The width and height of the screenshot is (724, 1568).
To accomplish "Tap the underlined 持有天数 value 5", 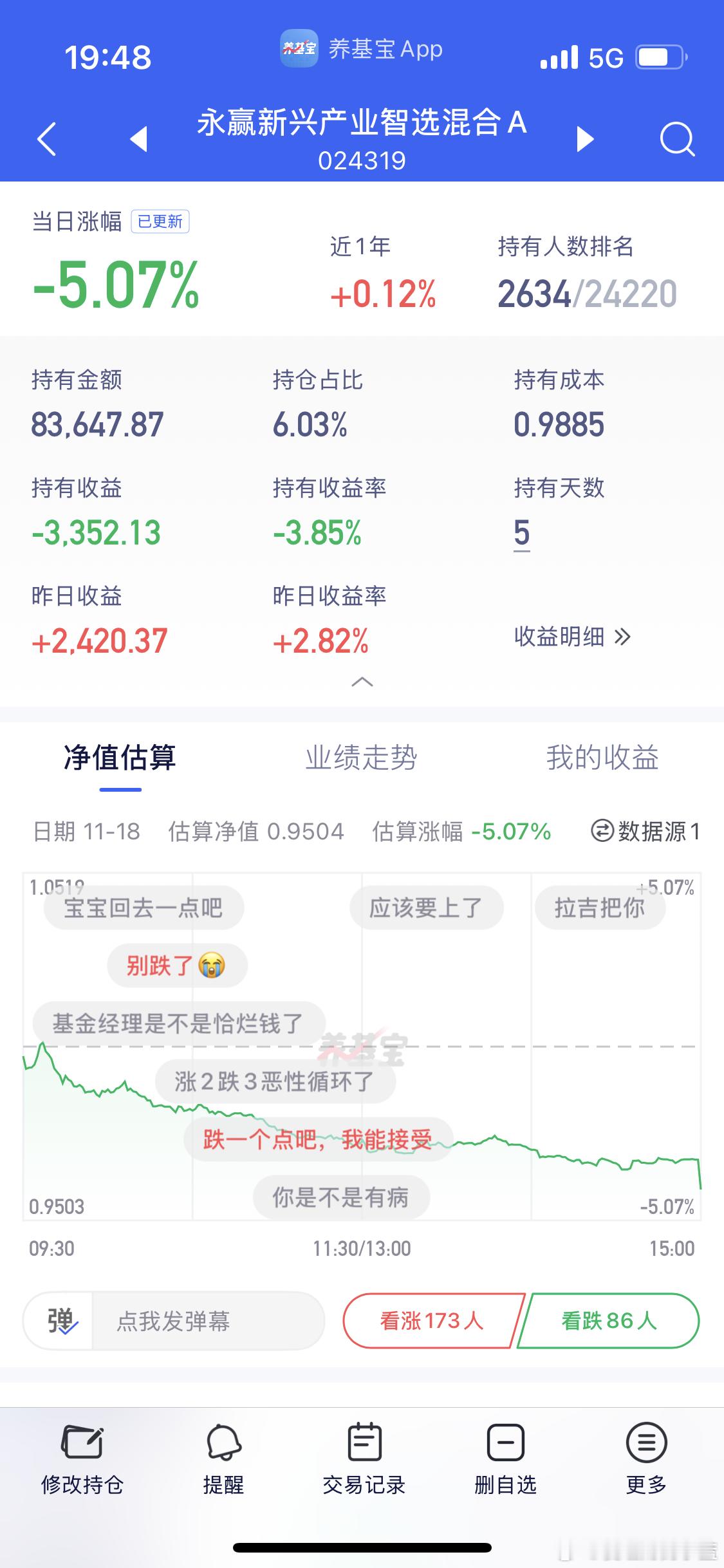I will (520, 531).
